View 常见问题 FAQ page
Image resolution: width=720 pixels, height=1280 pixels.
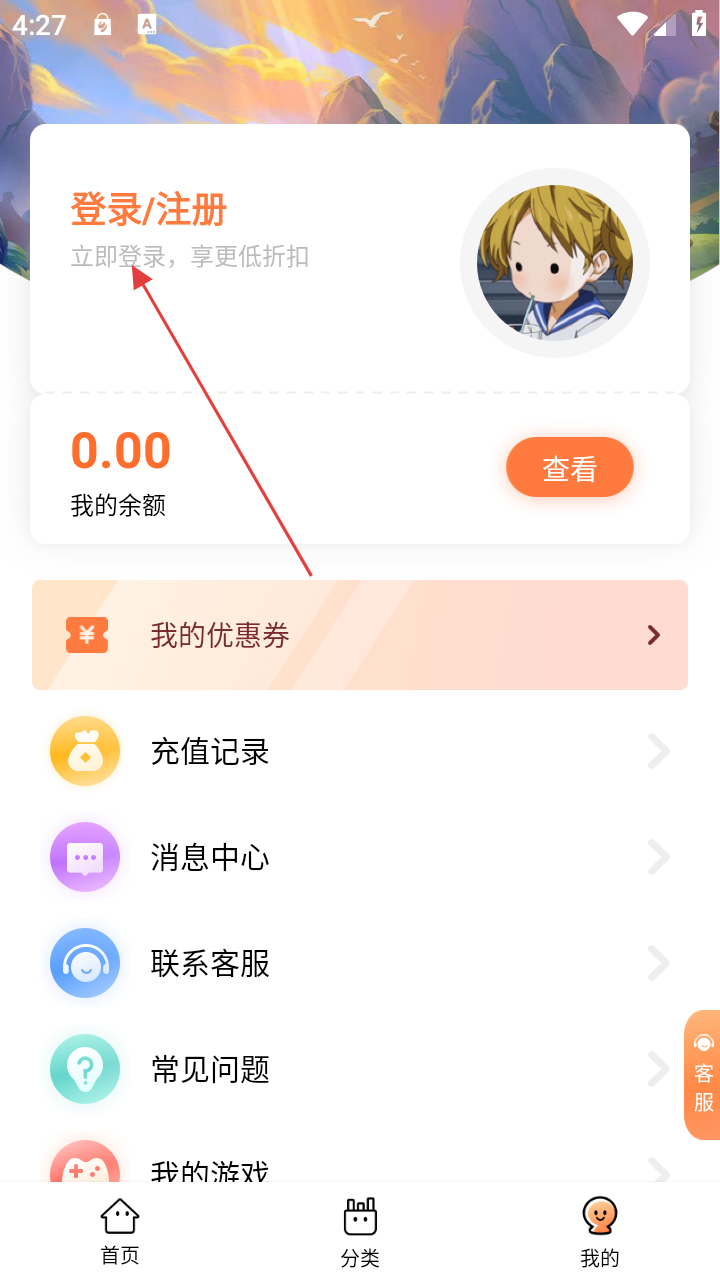coord(360,1070)
